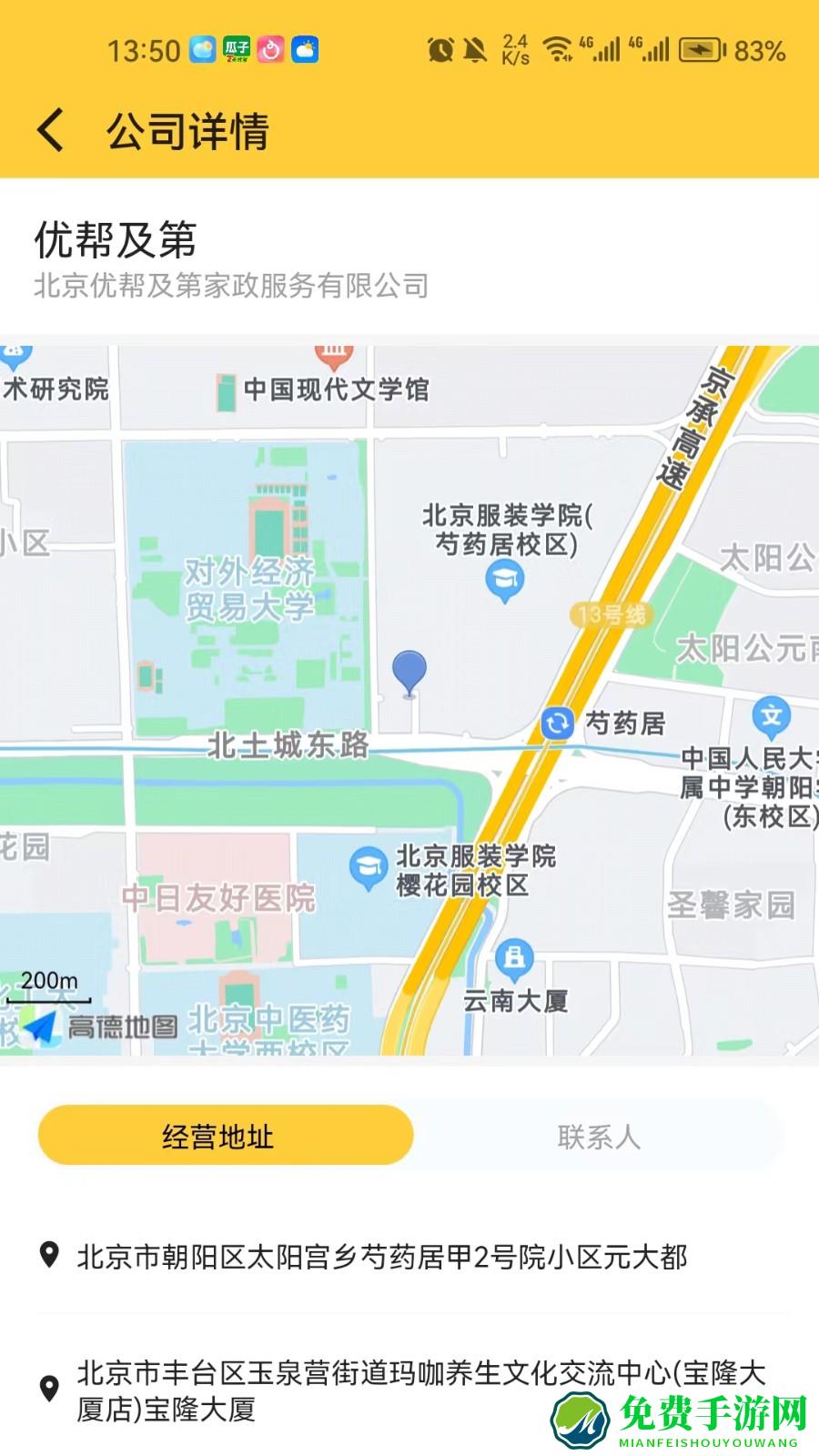Tap the alarm clock icon in the status bar

coord(440,50)
